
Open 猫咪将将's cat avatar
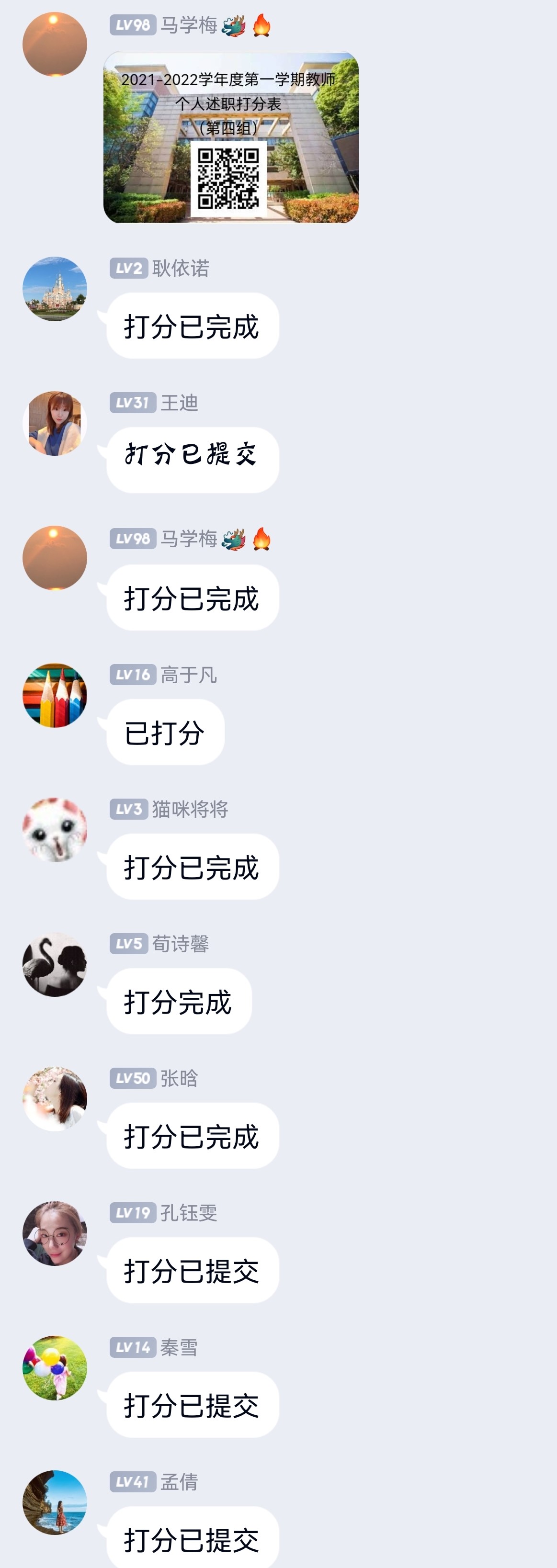pyautogui.click(x=55, y=830)
